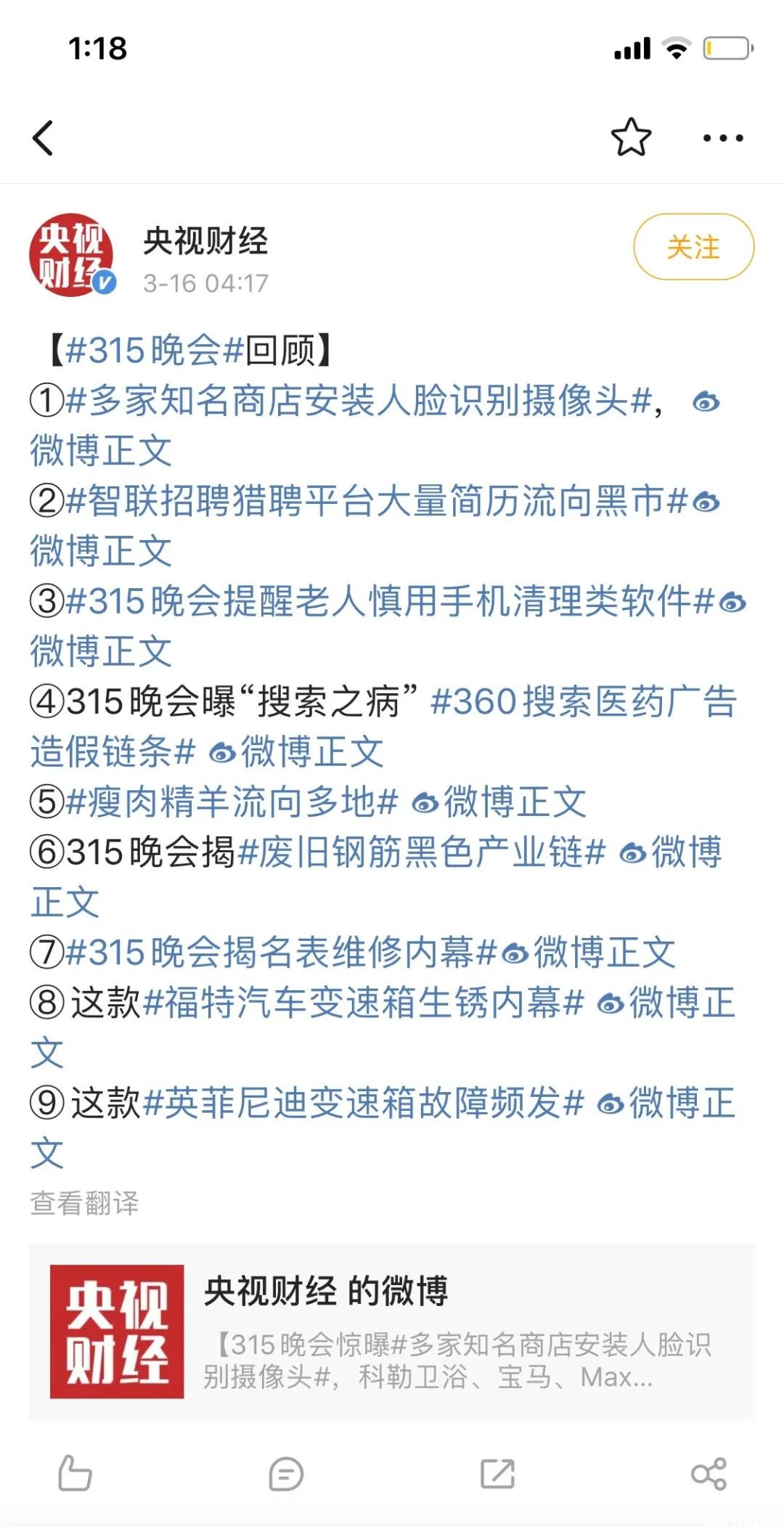Image resolution: width=784 pixels, height=1529 pixels.
Task: Open the #315晚会# hashtag
Action: point(154,351)
